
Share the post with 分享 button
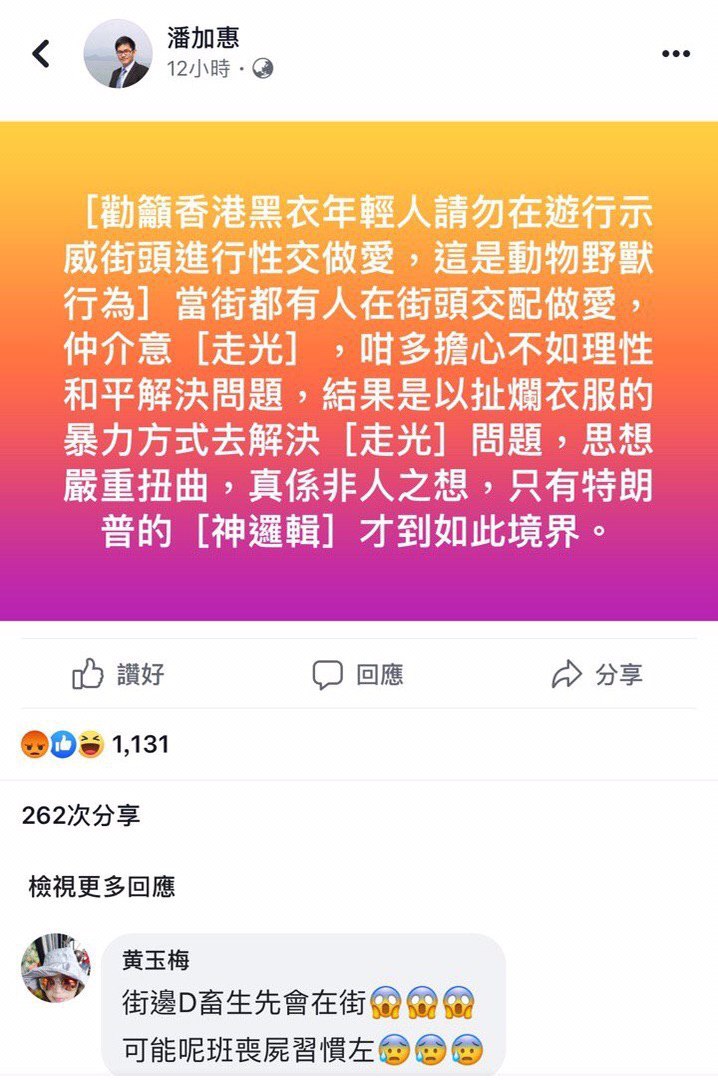[x=597, y=675]
